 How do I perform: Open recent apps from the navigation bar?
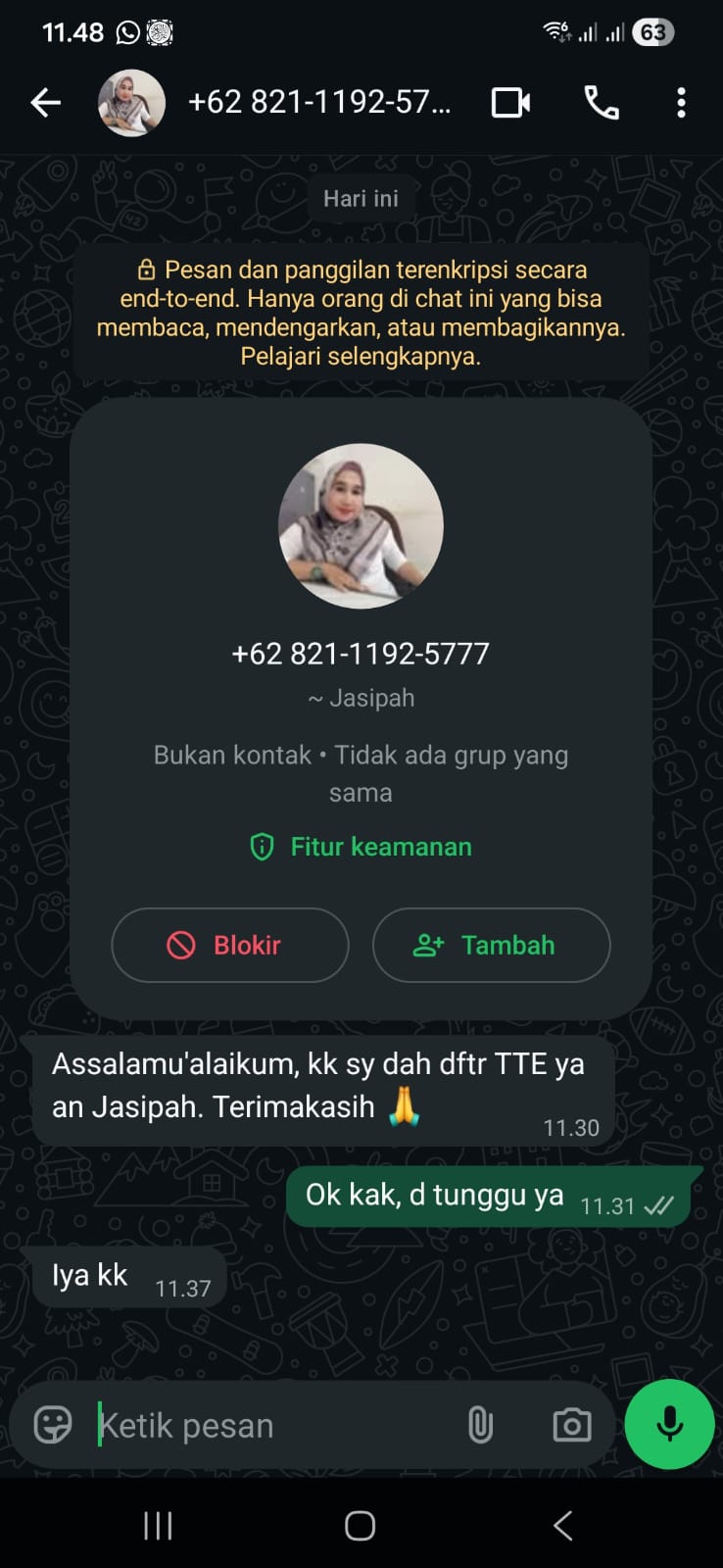point(158,1525)
